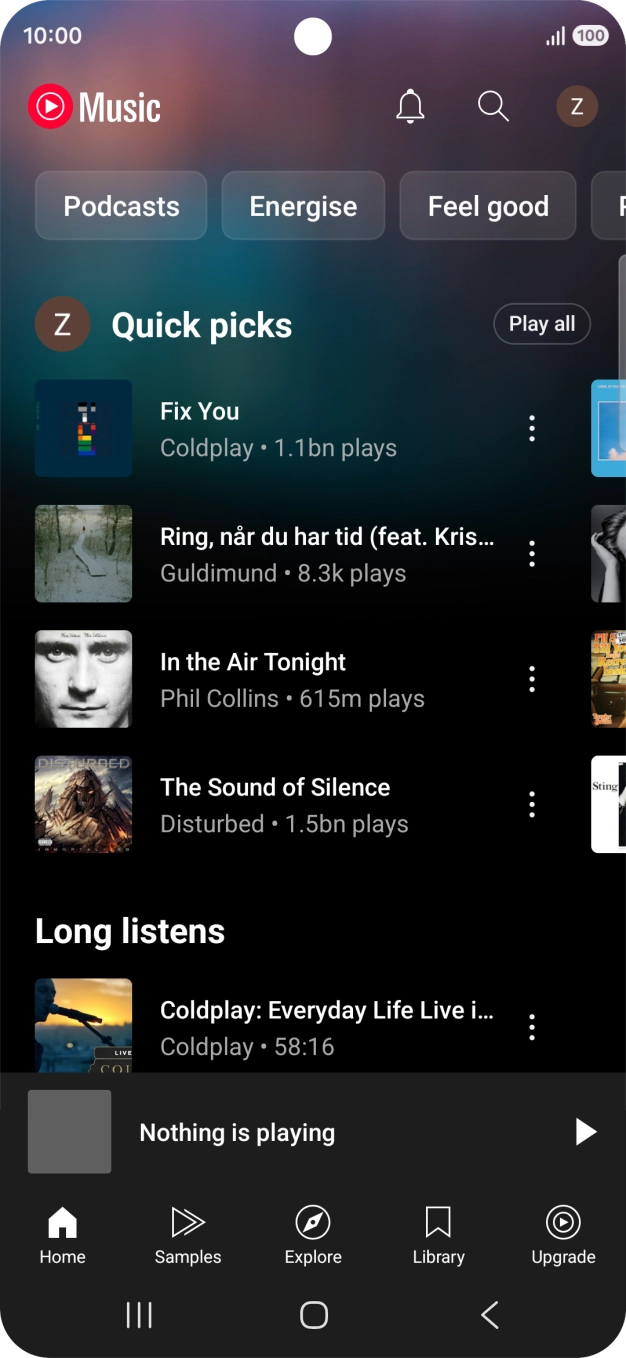
Task: Open the search icon
Action: [x=493, y=106]
